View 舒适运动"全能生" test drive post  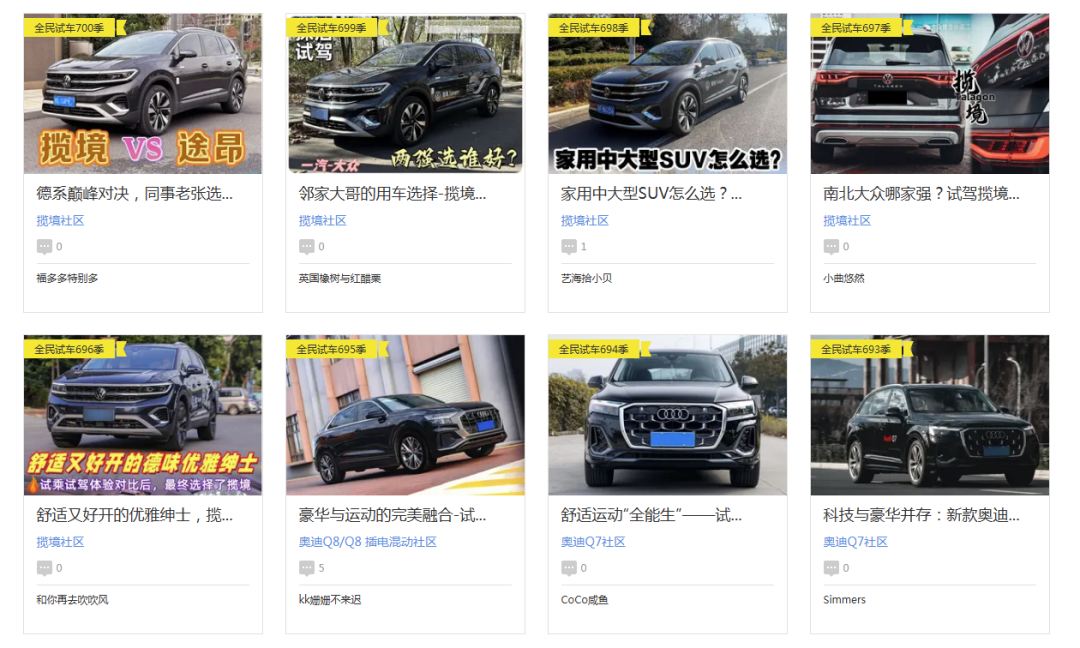[651, 515]
